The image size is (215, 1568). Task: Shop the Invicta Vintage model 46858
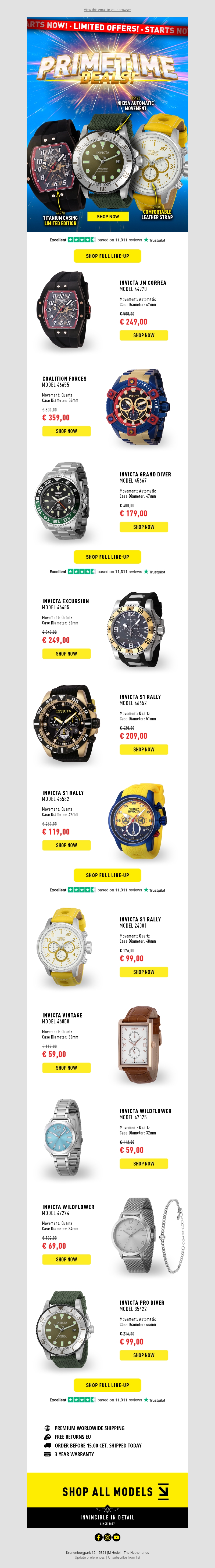tap(66, 1068)
